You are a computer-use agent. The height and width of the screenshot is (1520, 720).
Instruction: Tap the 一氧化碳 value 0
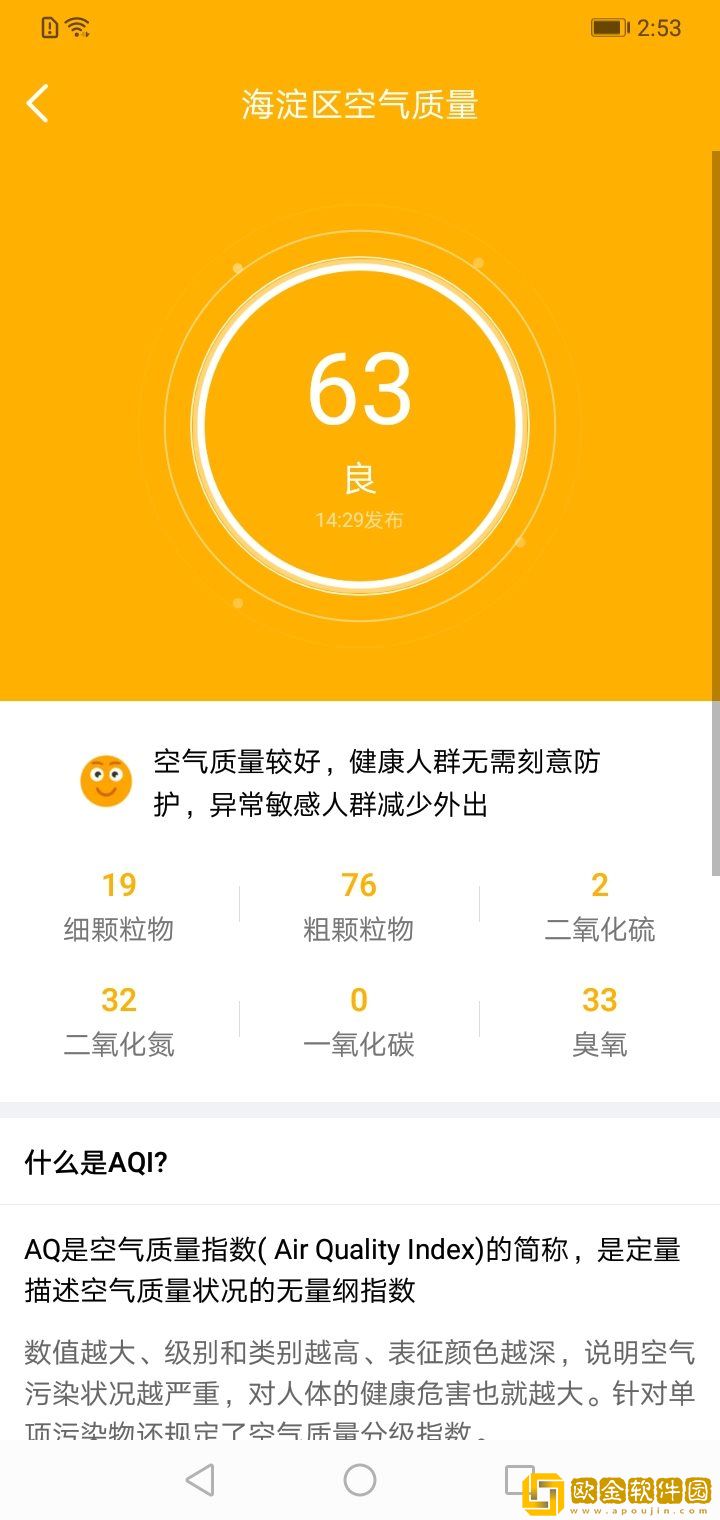tap(360, 1001)
